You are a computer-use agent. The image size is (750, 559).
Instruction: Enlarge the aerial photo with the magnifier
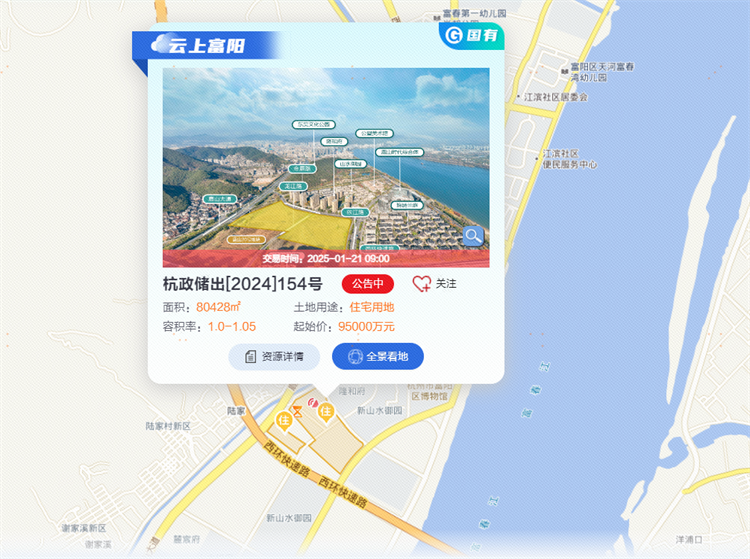473,236
